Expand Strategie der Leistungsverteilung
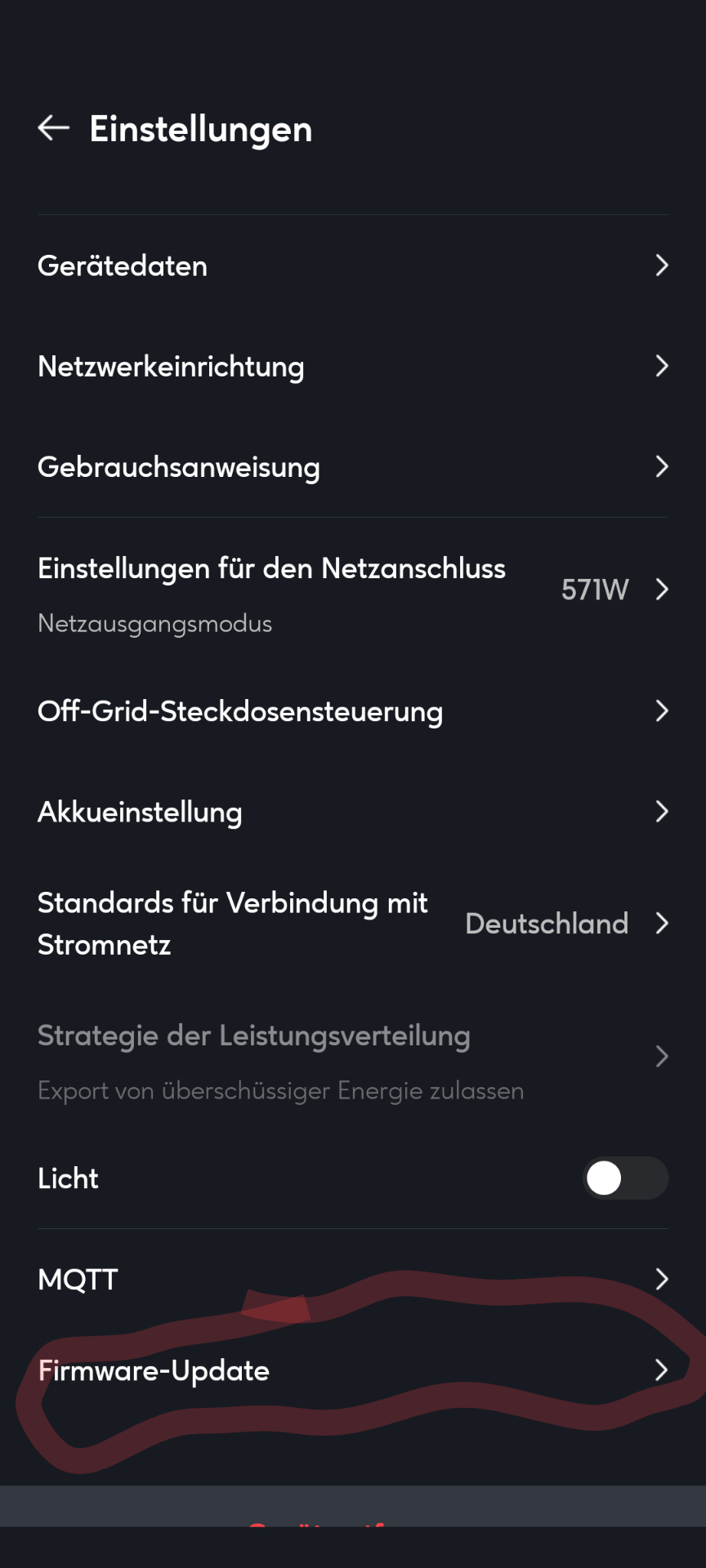This screenshot has width=706, height=1568. click(327, 1056)
